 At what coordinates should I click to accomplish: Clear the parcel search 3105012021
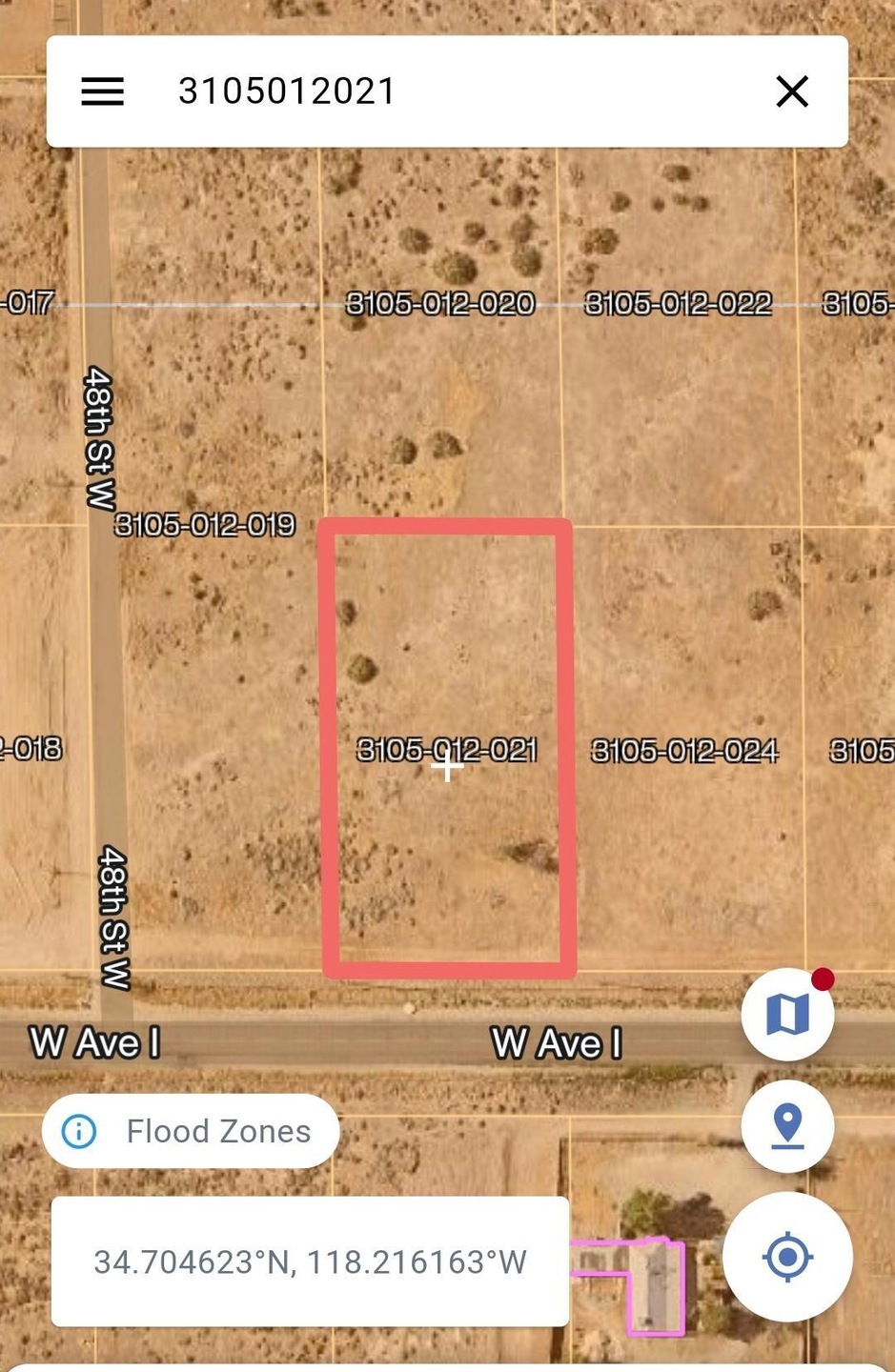[x=792, y=91]
